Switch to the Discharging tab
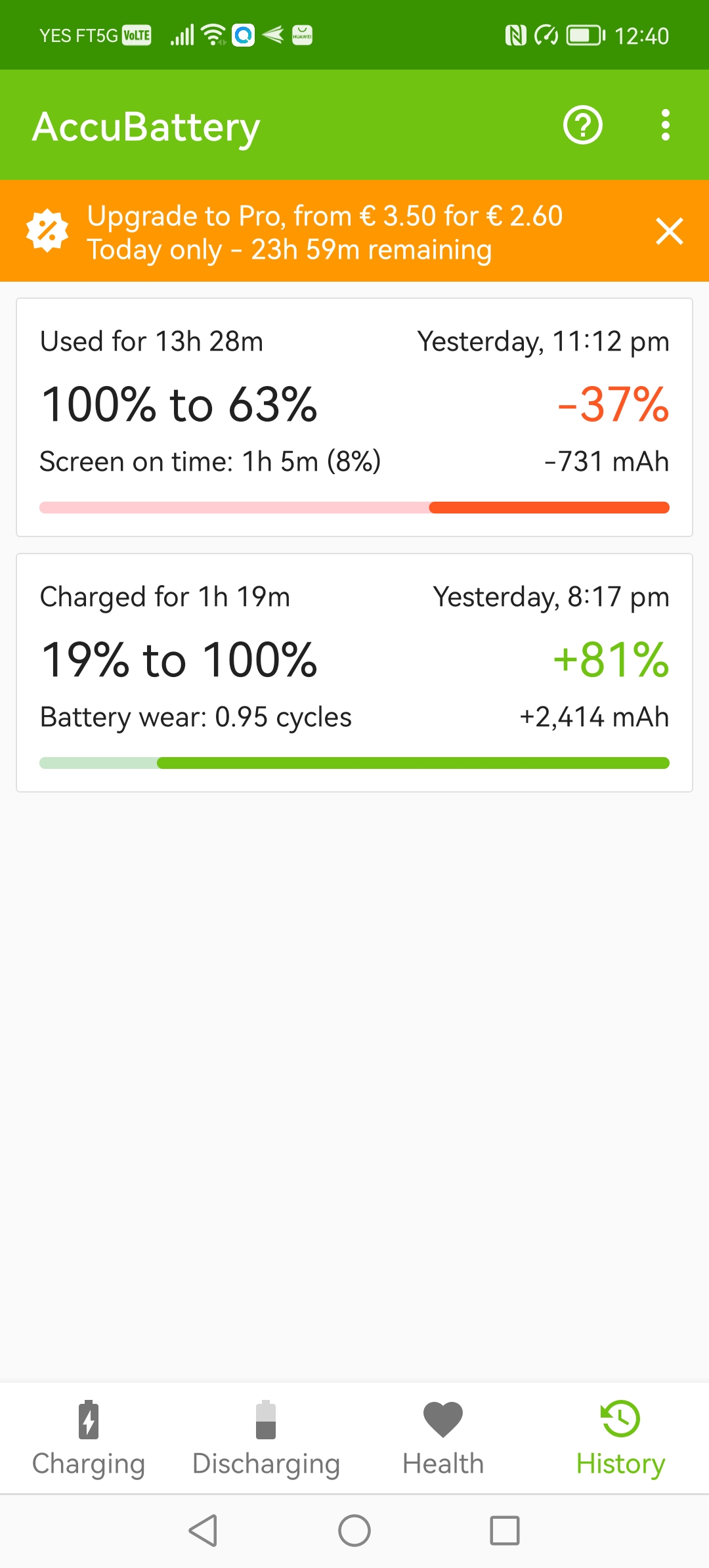709x1568 pixels. click(266, 1438)
